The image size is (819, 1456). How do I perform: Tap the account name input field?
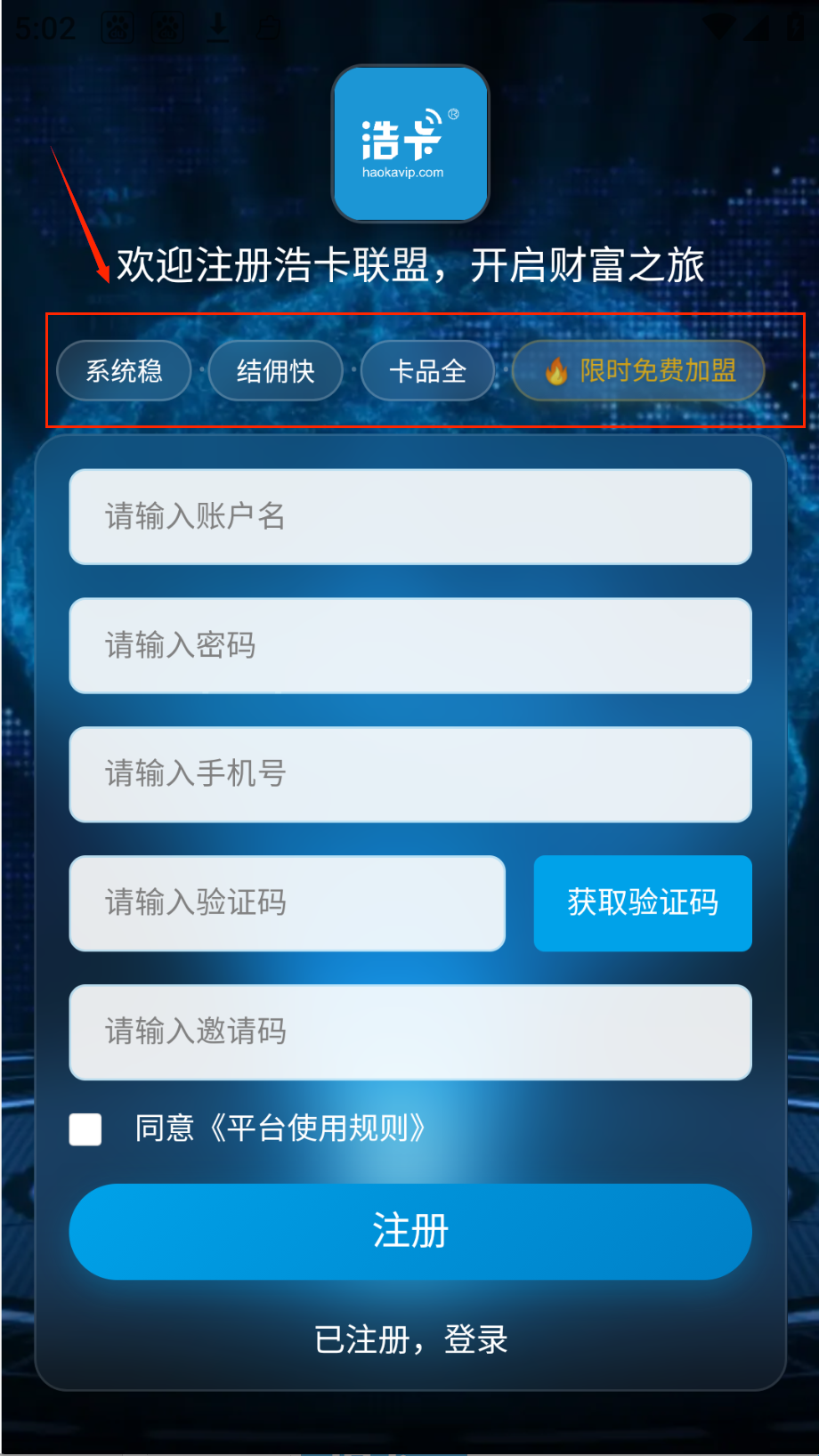pos(410,517)
